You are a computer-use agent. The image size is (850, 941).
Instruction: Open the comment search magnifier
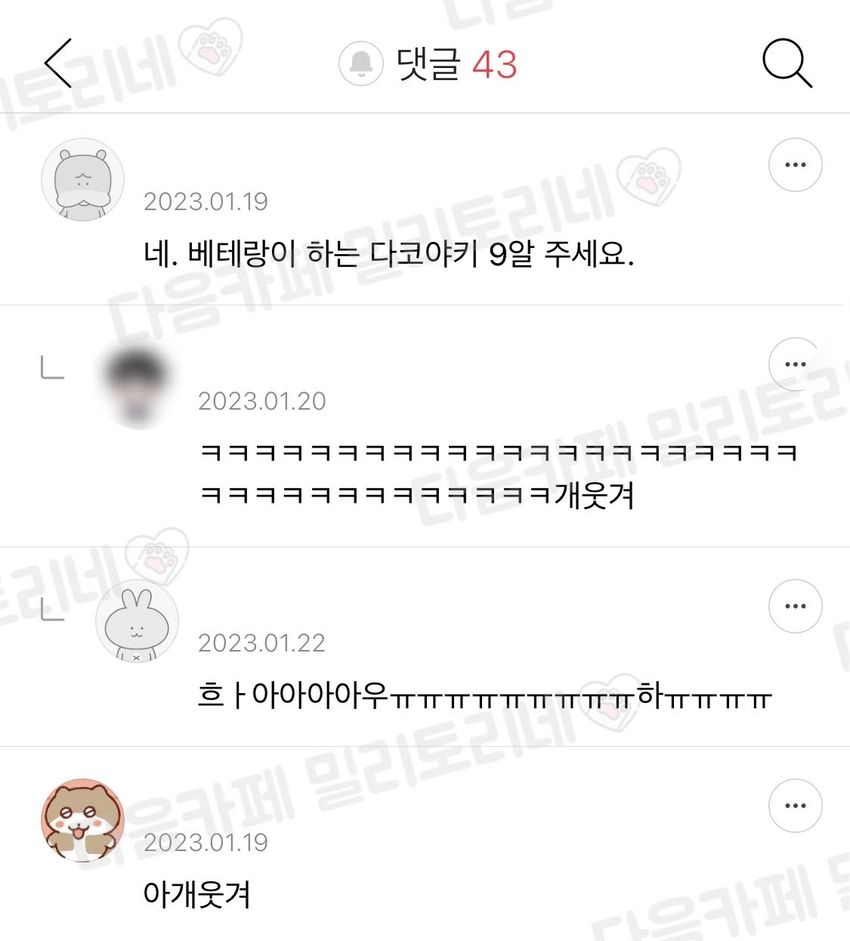(x=786, y=65)
